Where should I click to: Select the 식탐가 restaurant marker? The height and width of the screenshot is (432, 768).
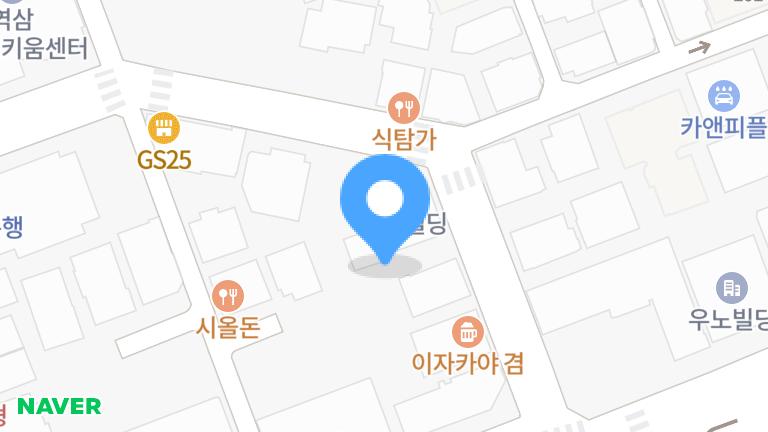click(404, 105)
